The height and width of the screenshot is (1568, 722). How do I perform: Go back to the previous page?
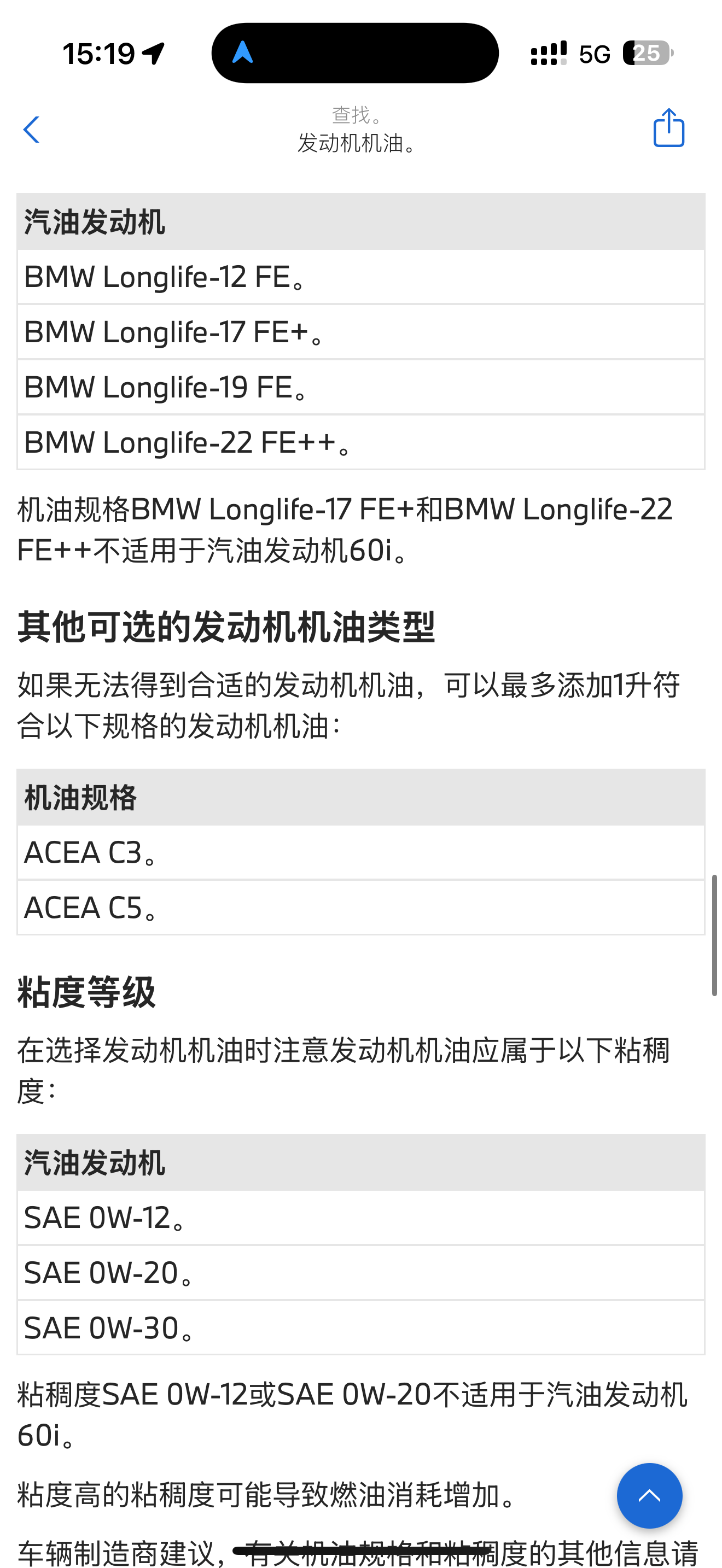tap(31, 130)
